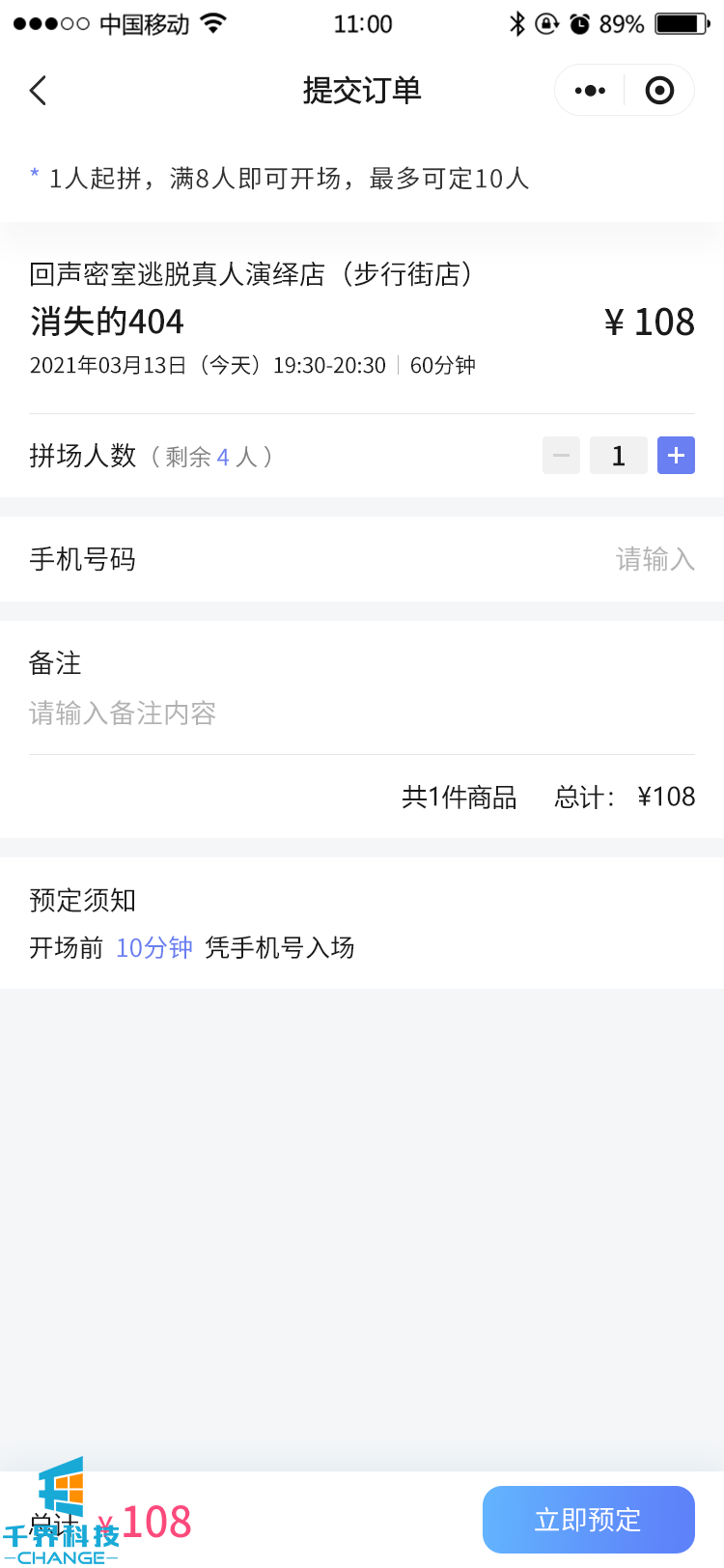This screenshot has height=1568, width=724.
Task: Confirm the booking with 立即预定
Action: 588,1520
